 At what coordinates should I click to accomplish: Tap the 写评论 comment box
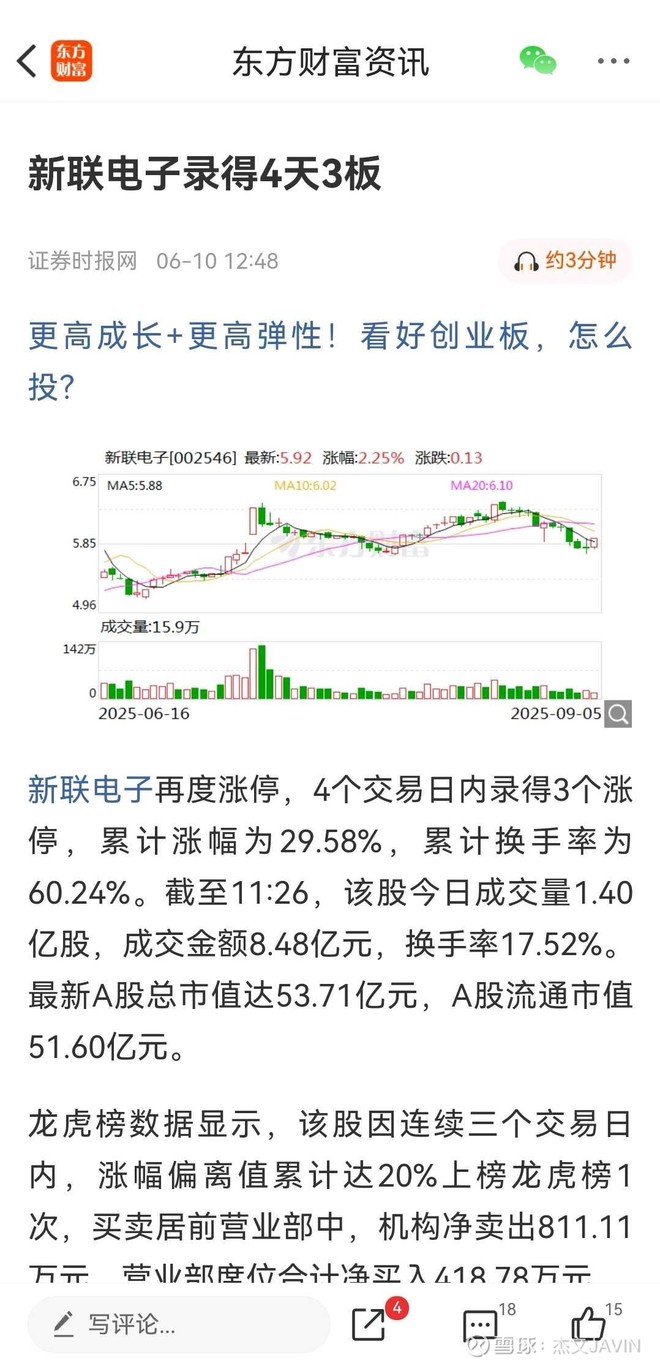coord(178,1325)
